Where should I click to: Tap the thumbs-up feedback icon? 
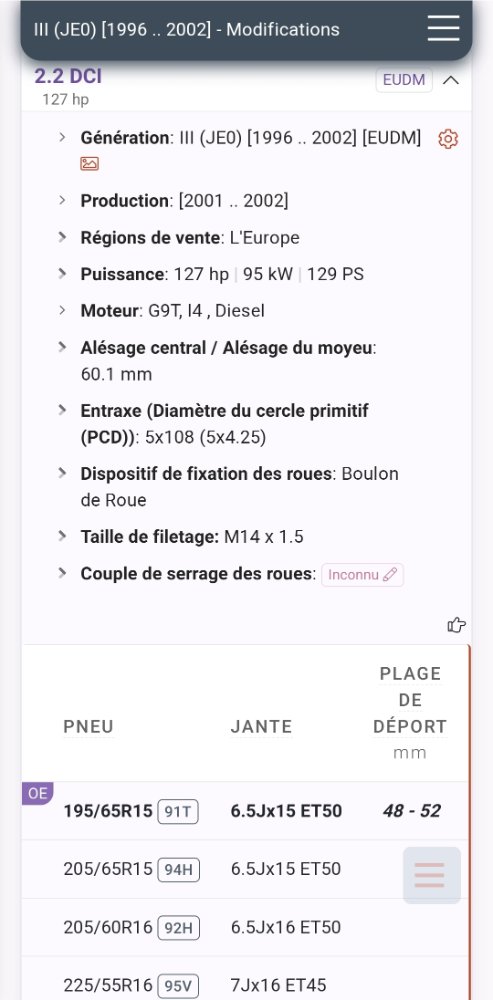pos(457,625)
